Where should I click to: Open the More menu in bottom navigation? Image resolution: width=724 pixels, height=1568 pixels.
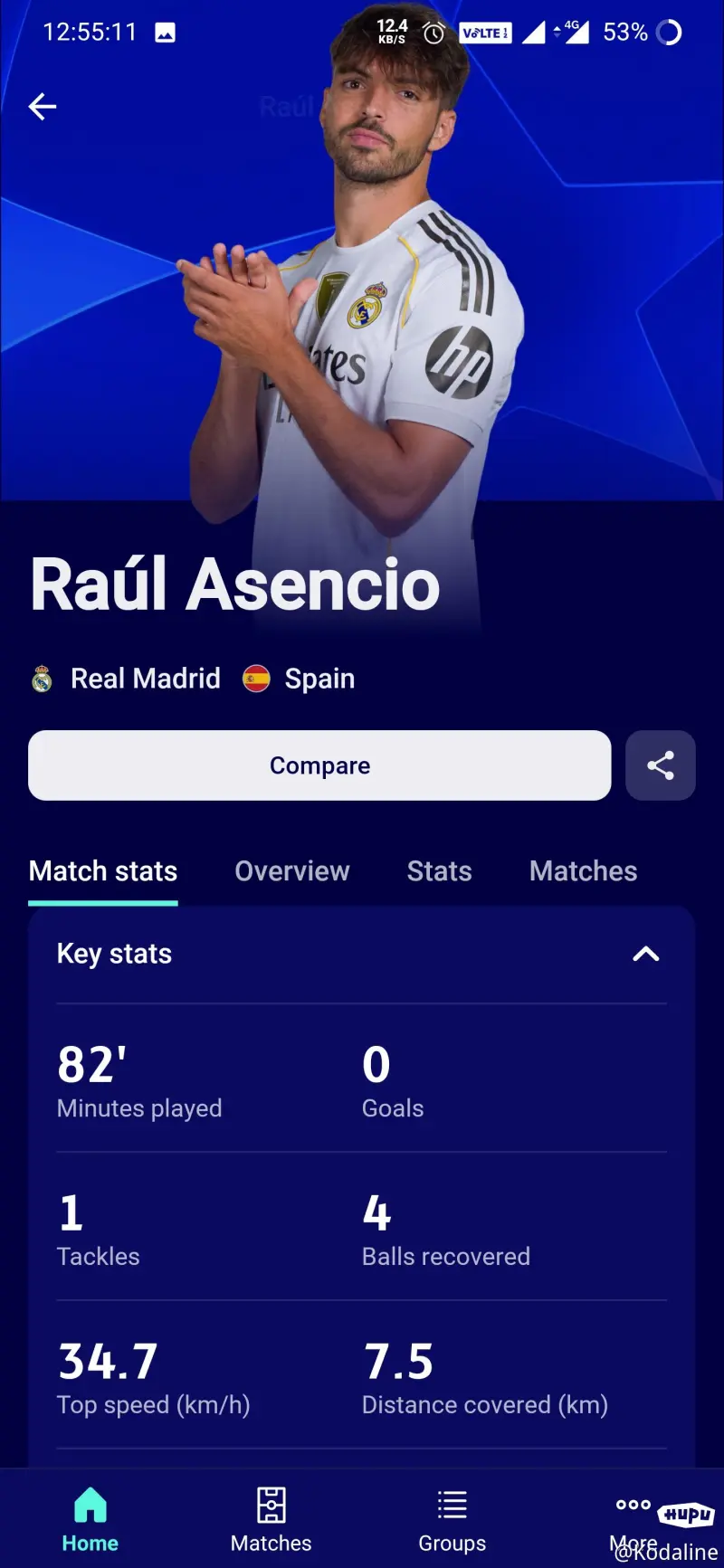pos(633,1520)
